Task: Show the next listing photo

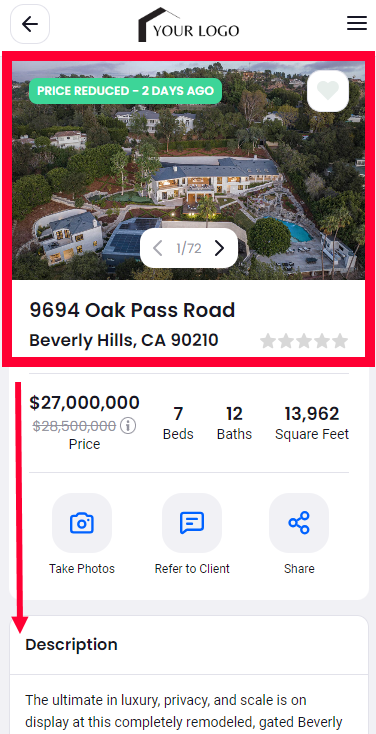Action: [220, 249]
